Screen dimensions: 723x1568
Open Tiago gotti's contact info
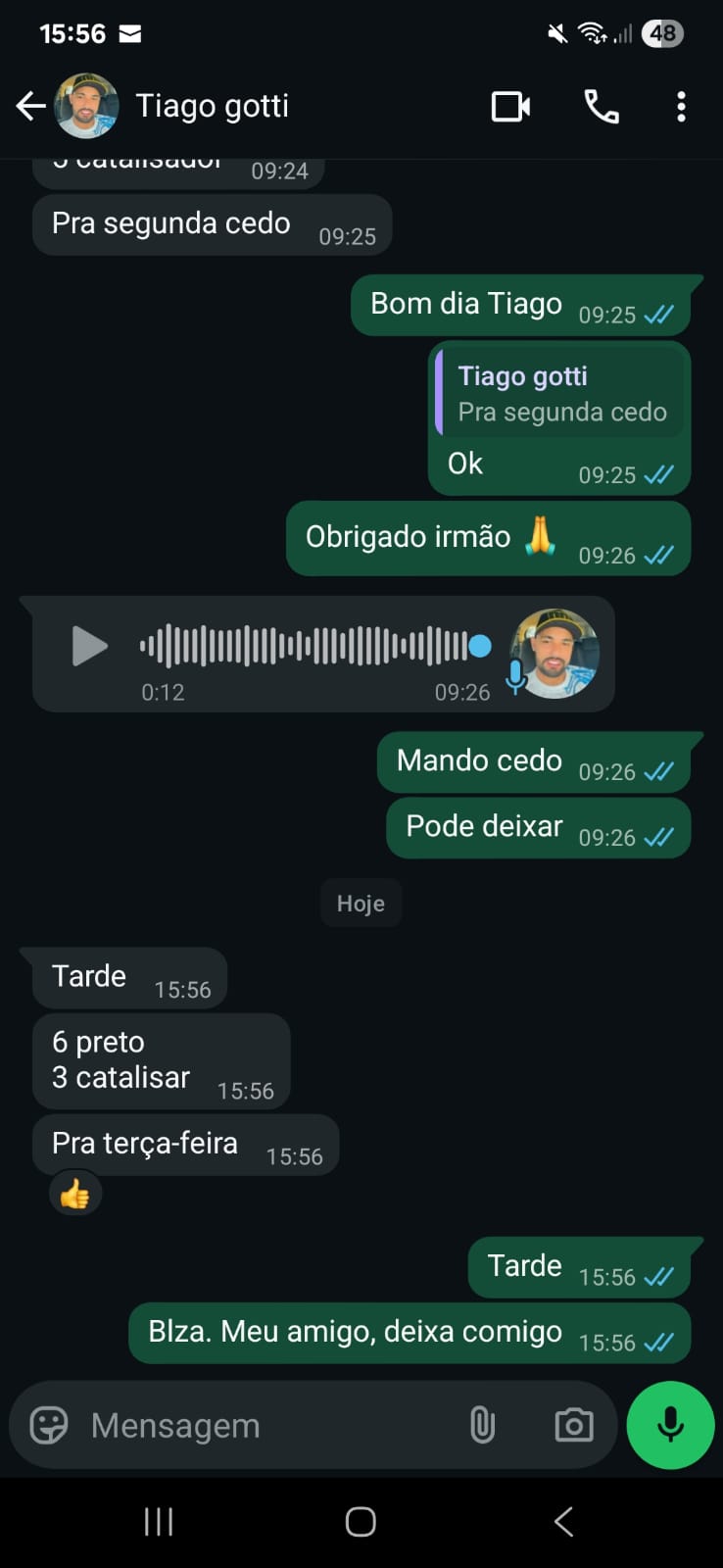[x=212, y=106]
